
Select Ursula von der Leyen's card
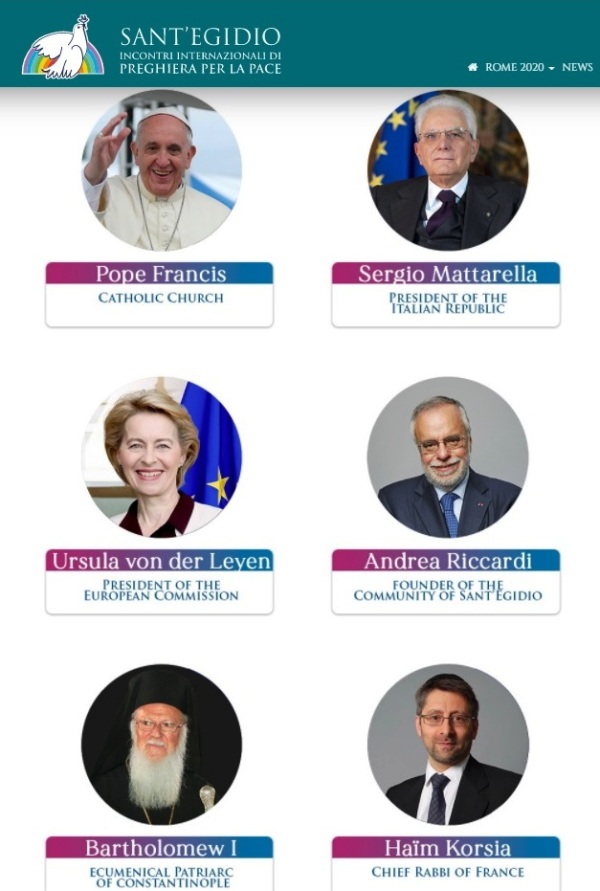click(160, 561)
